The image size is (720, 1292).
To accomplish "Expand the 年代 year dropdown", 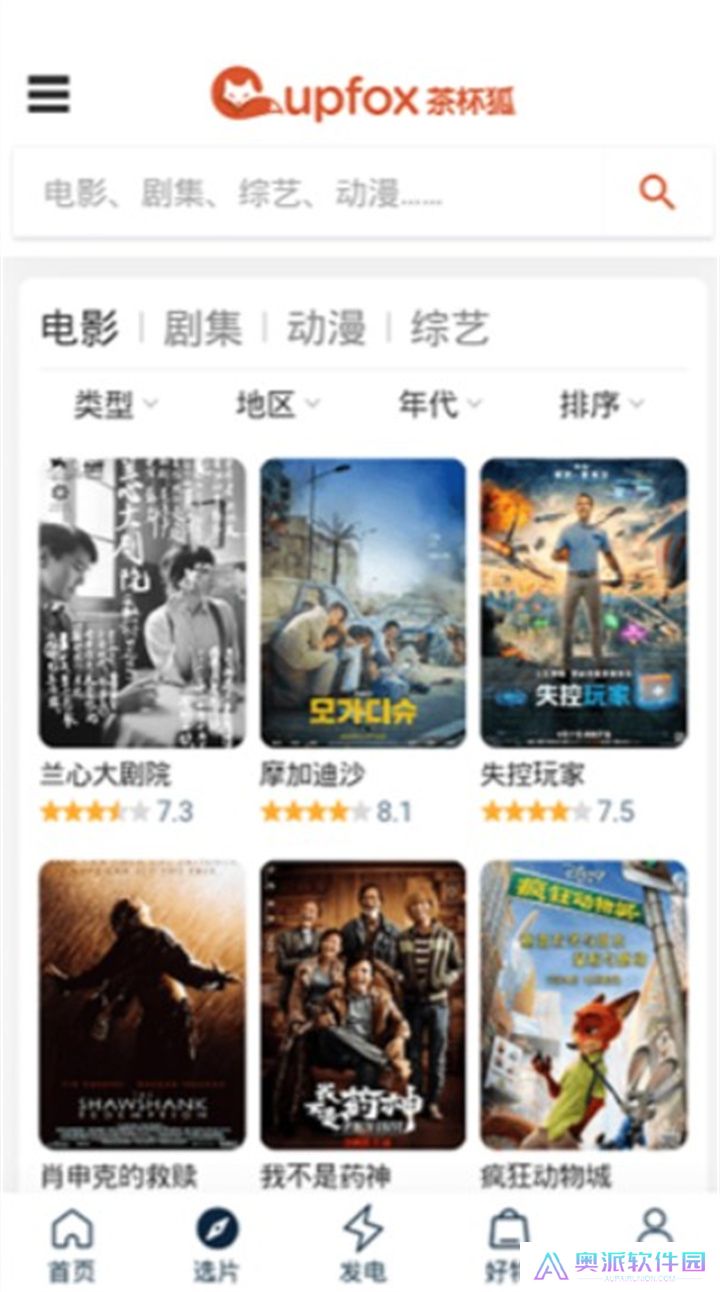I will pos(438,404).
